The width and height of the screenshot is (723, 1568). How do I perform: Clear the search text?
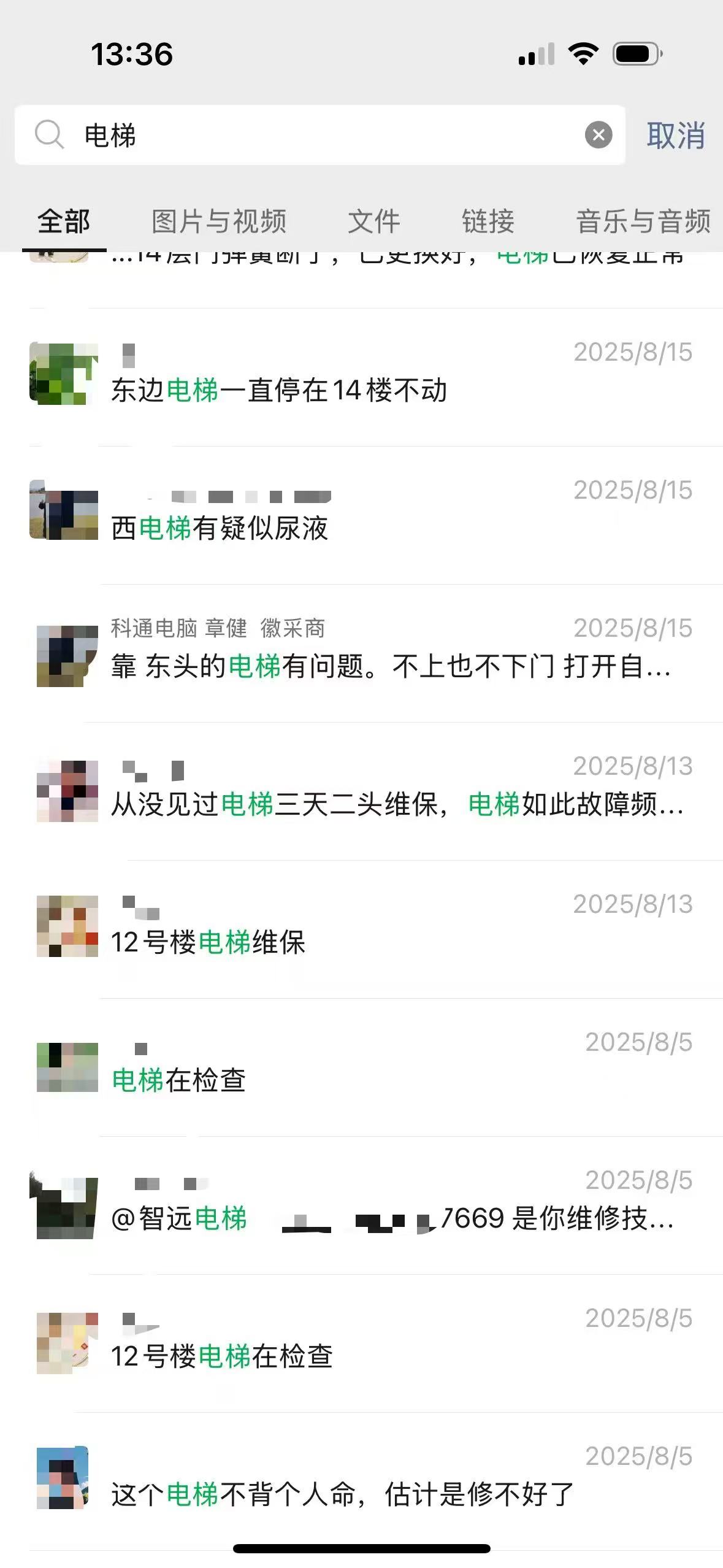[599, 135]
